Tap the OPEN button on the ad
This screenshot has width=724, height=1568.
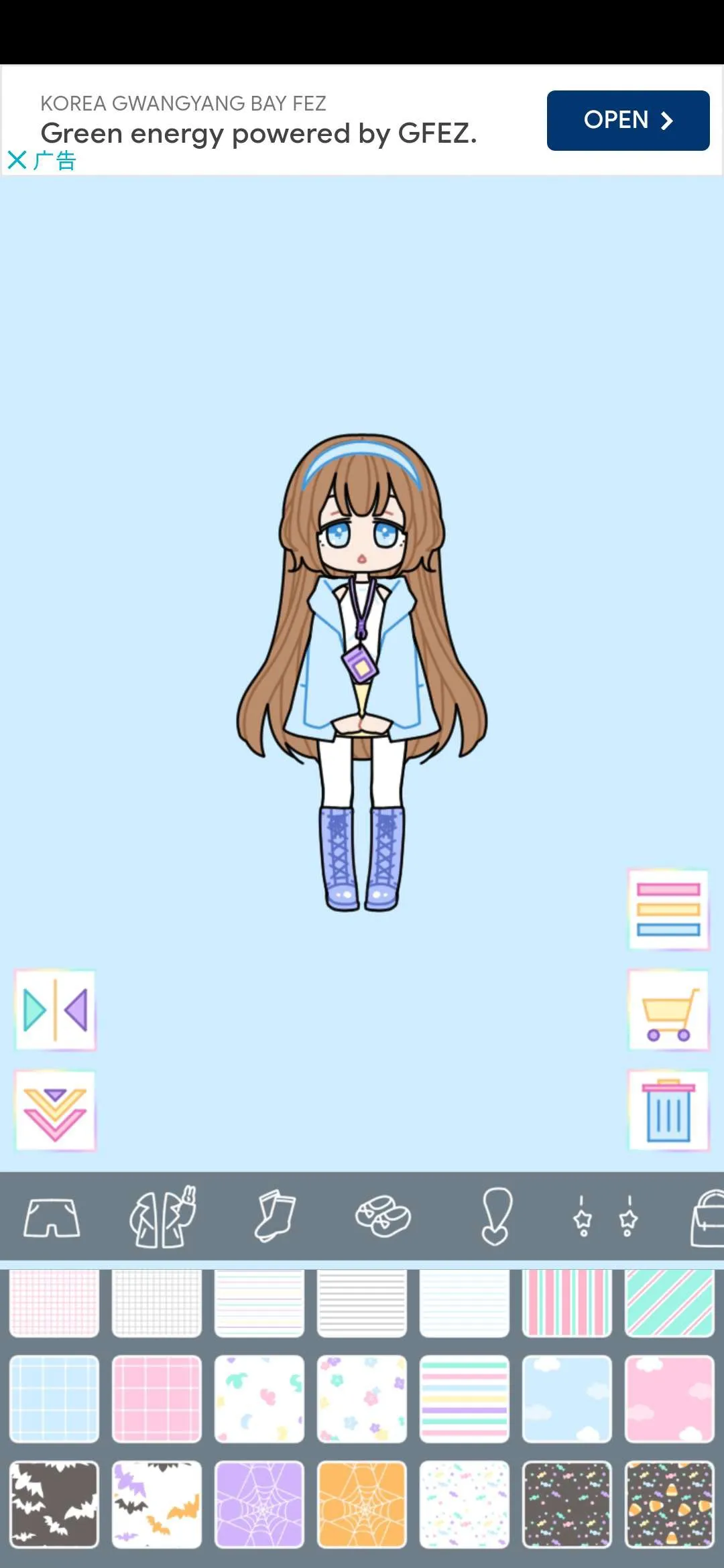(627, 121)
